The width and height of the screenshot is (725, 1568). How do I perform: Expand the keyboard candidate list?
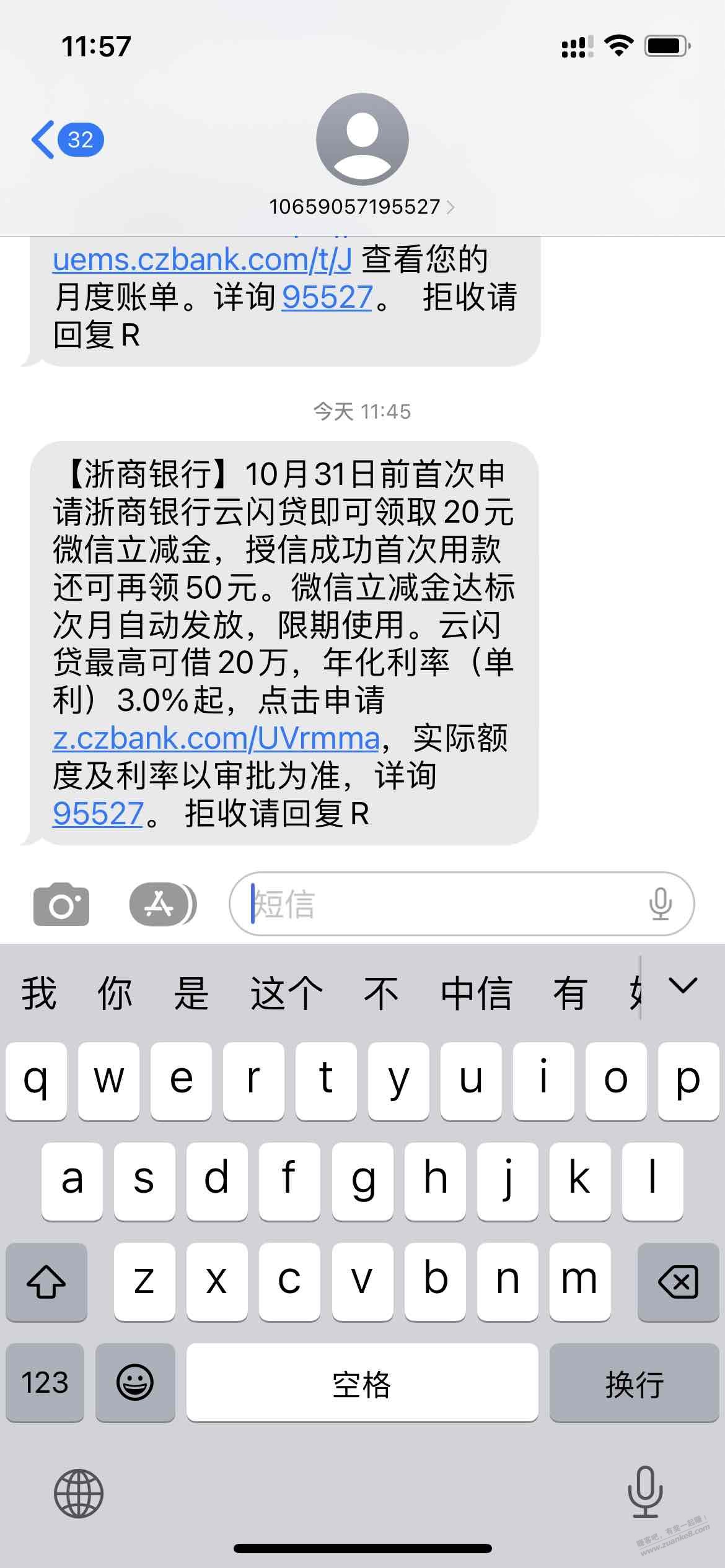pos(683,986)
